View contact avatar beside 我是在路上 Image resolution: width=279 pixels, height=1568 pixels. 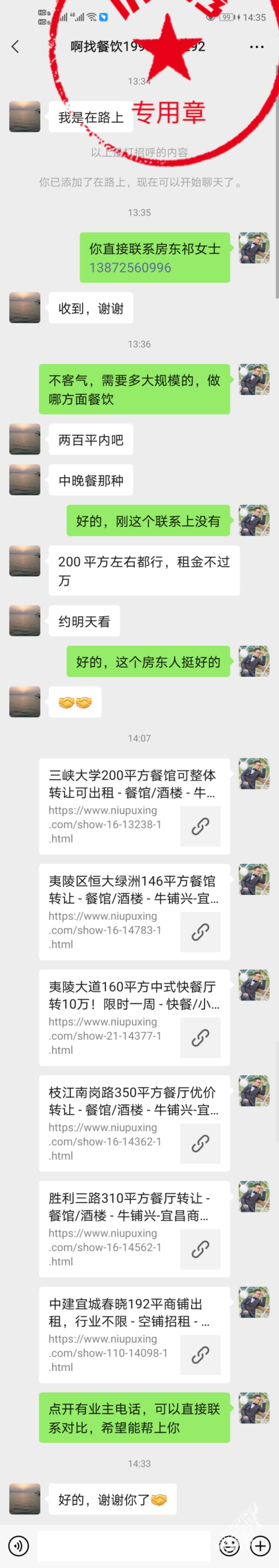coord(25,116)
